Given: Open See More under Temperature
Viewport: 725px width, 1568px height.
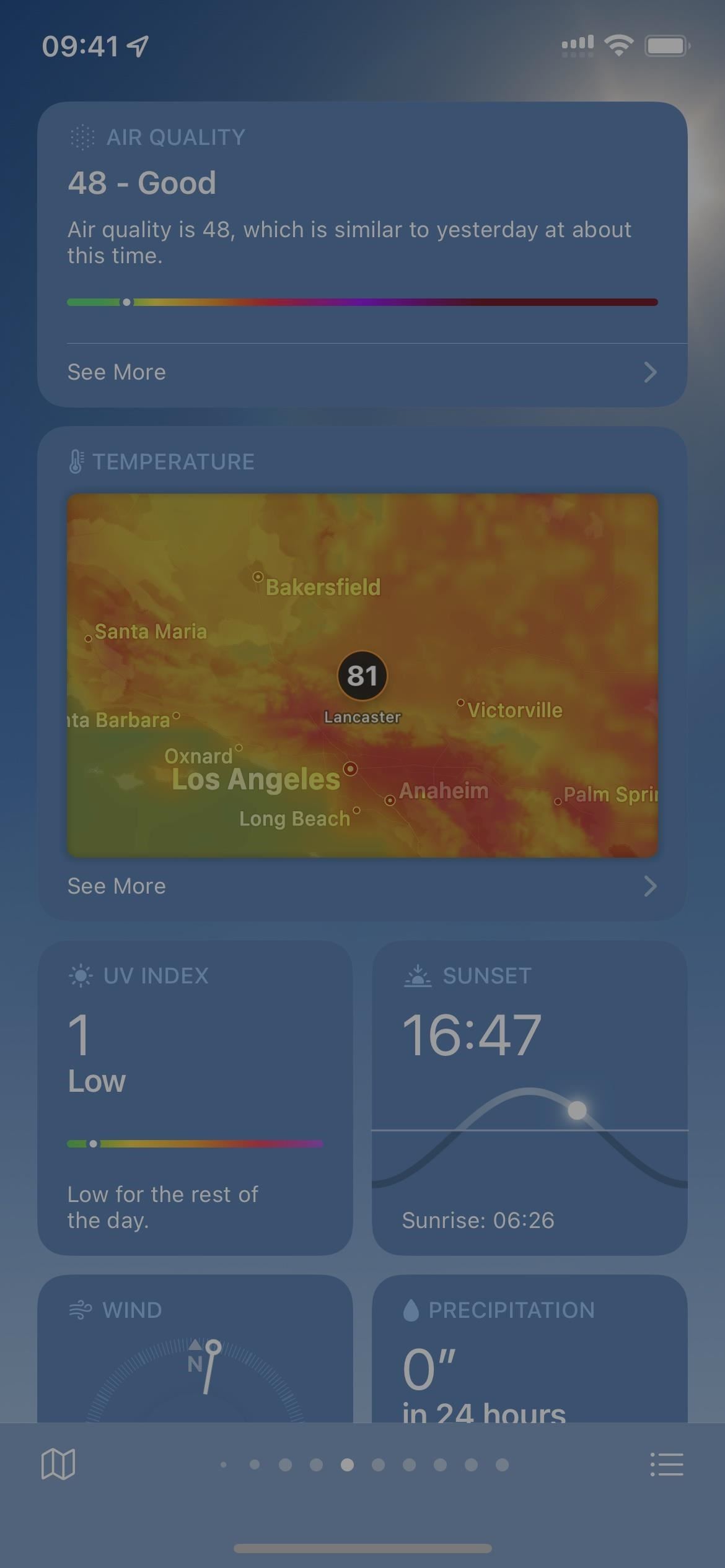Looking at the screenshot, I should coord(362,886).
